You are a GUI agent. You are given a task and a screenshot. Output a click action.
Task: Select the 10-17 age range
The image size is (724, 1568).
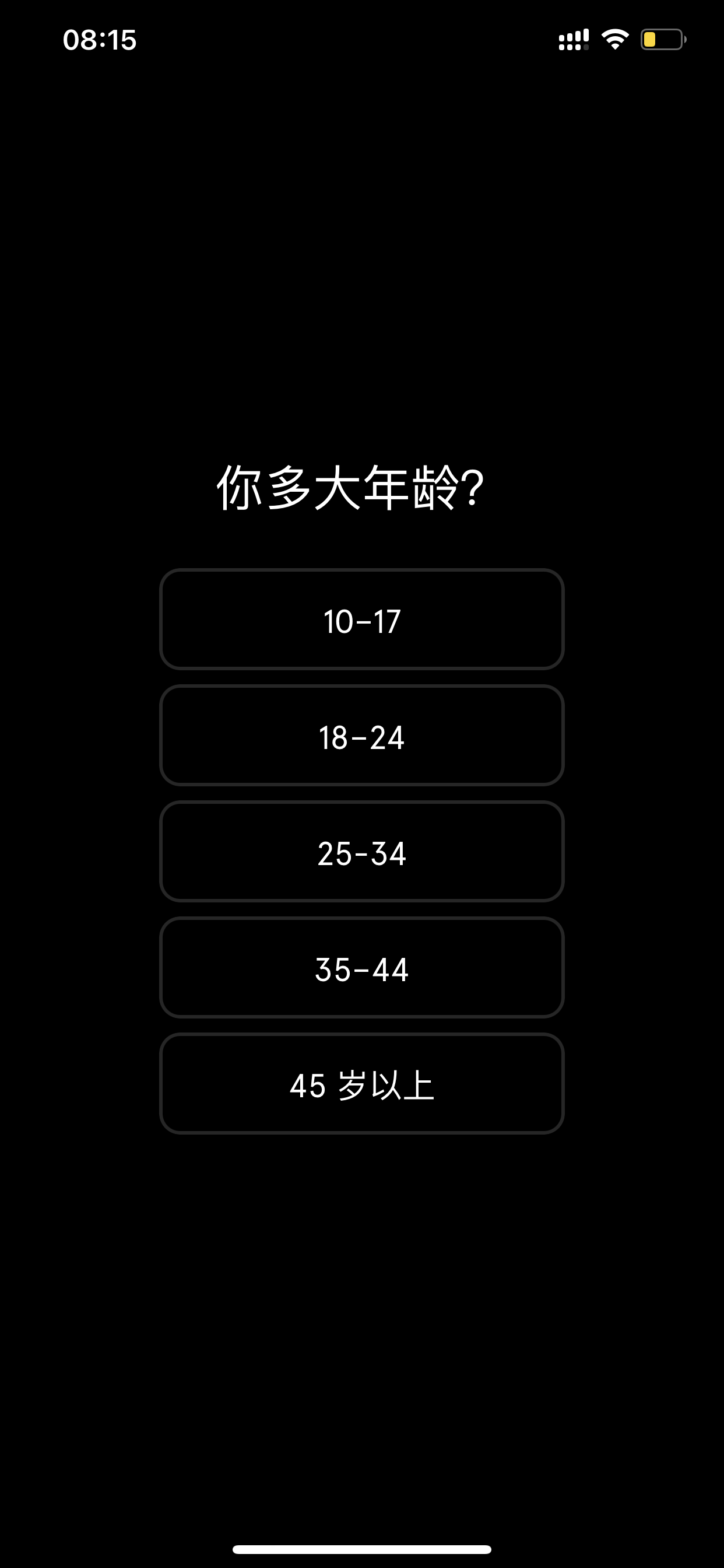362,619
